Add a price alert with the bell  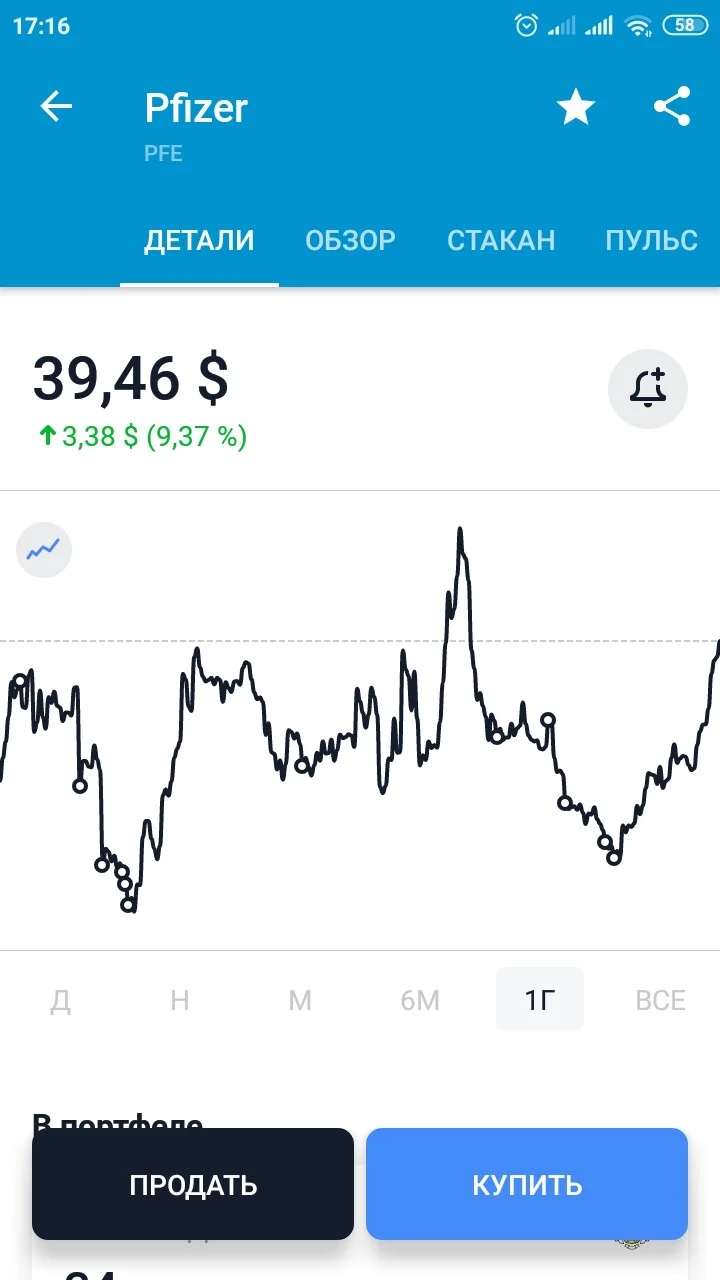click(x=648, y=389)
